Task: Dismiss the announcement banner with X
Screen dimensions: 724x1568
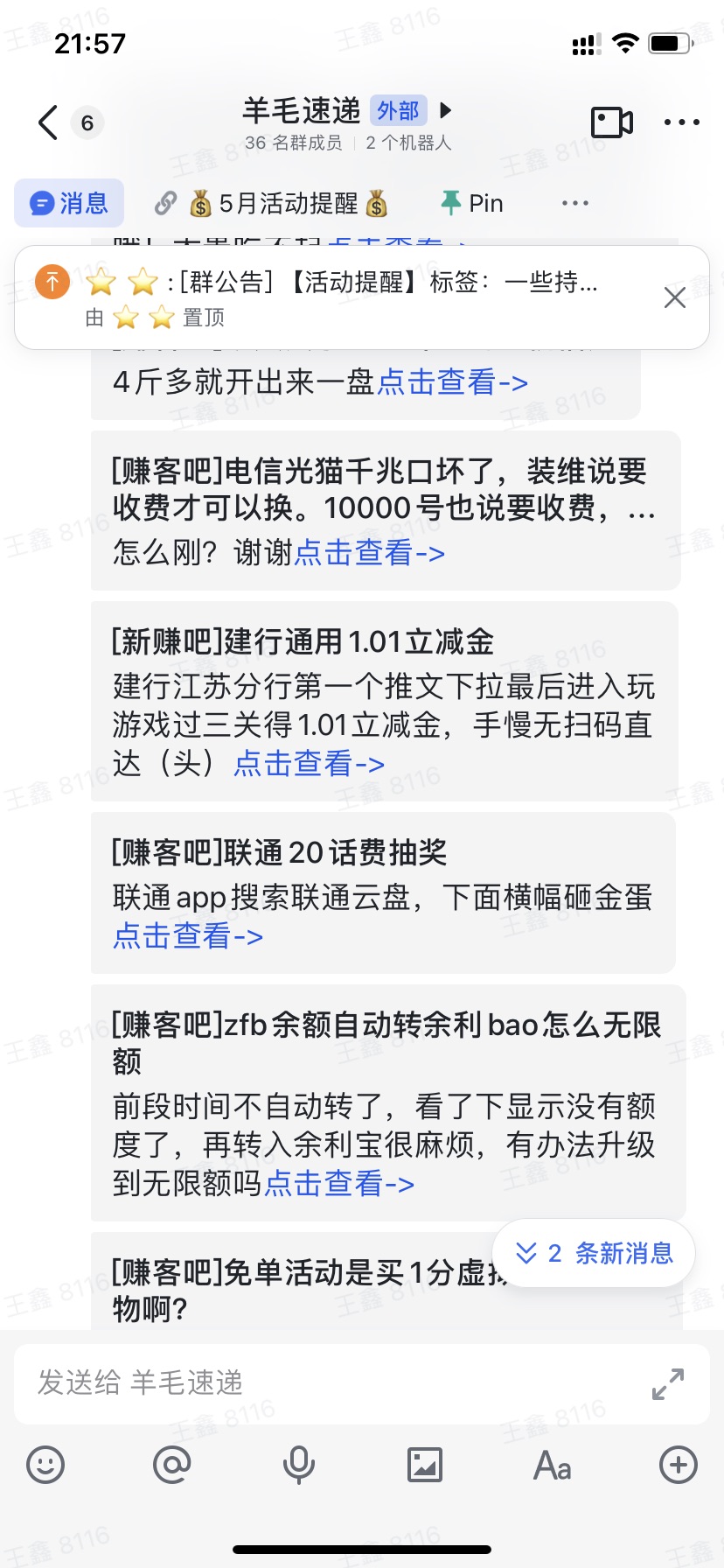Action: click(x=674, y=297)
